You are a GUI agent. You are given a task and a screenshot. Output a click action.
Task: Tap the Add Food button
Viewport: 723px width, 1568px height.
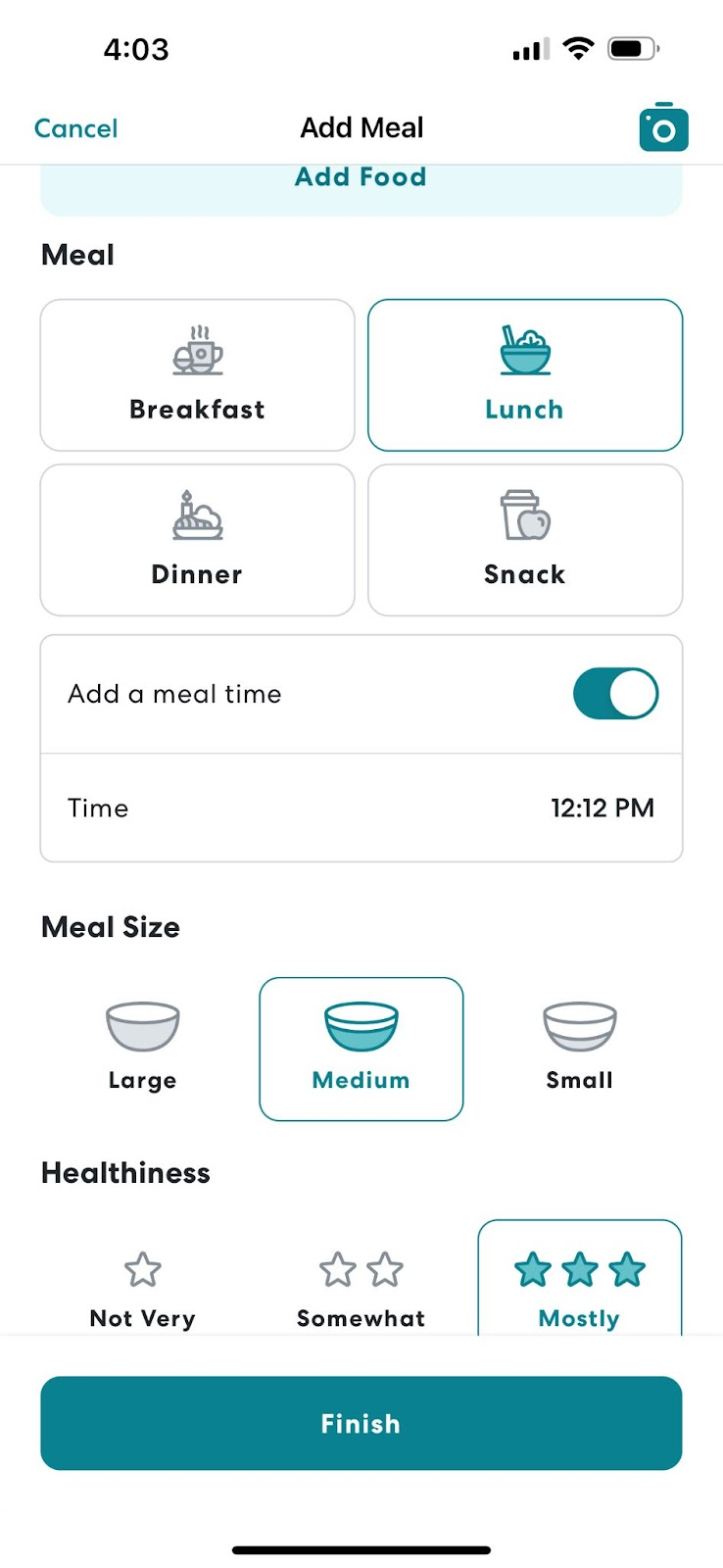click(361, 182)
